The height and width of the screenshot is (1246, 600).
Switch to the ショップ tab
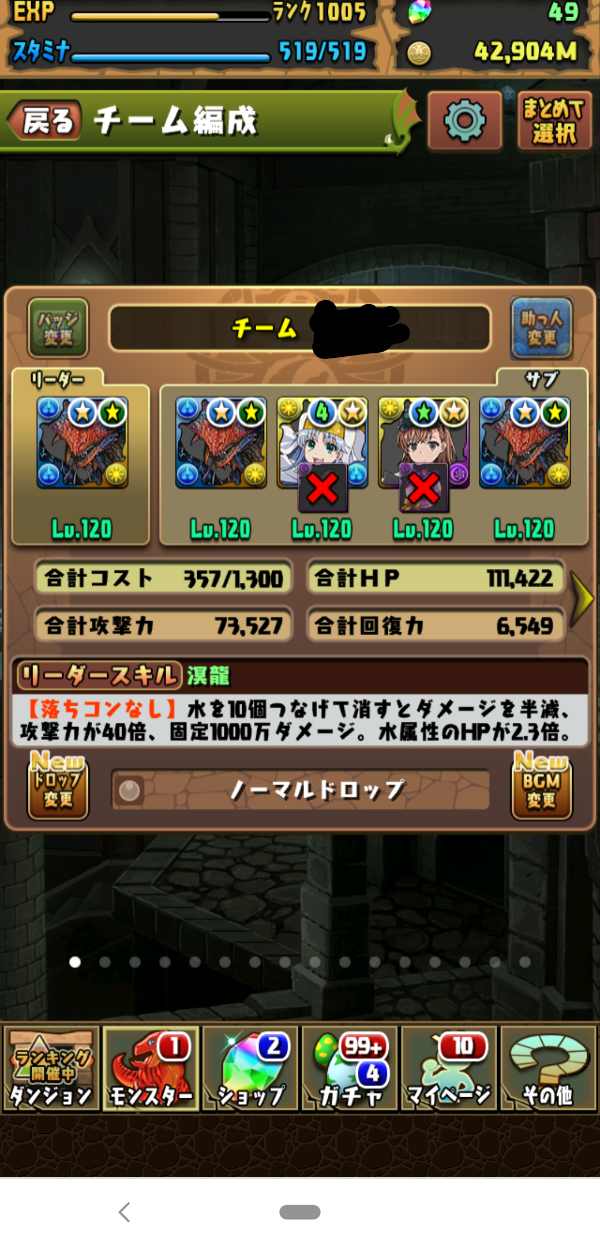click(x=250, y=1068)
